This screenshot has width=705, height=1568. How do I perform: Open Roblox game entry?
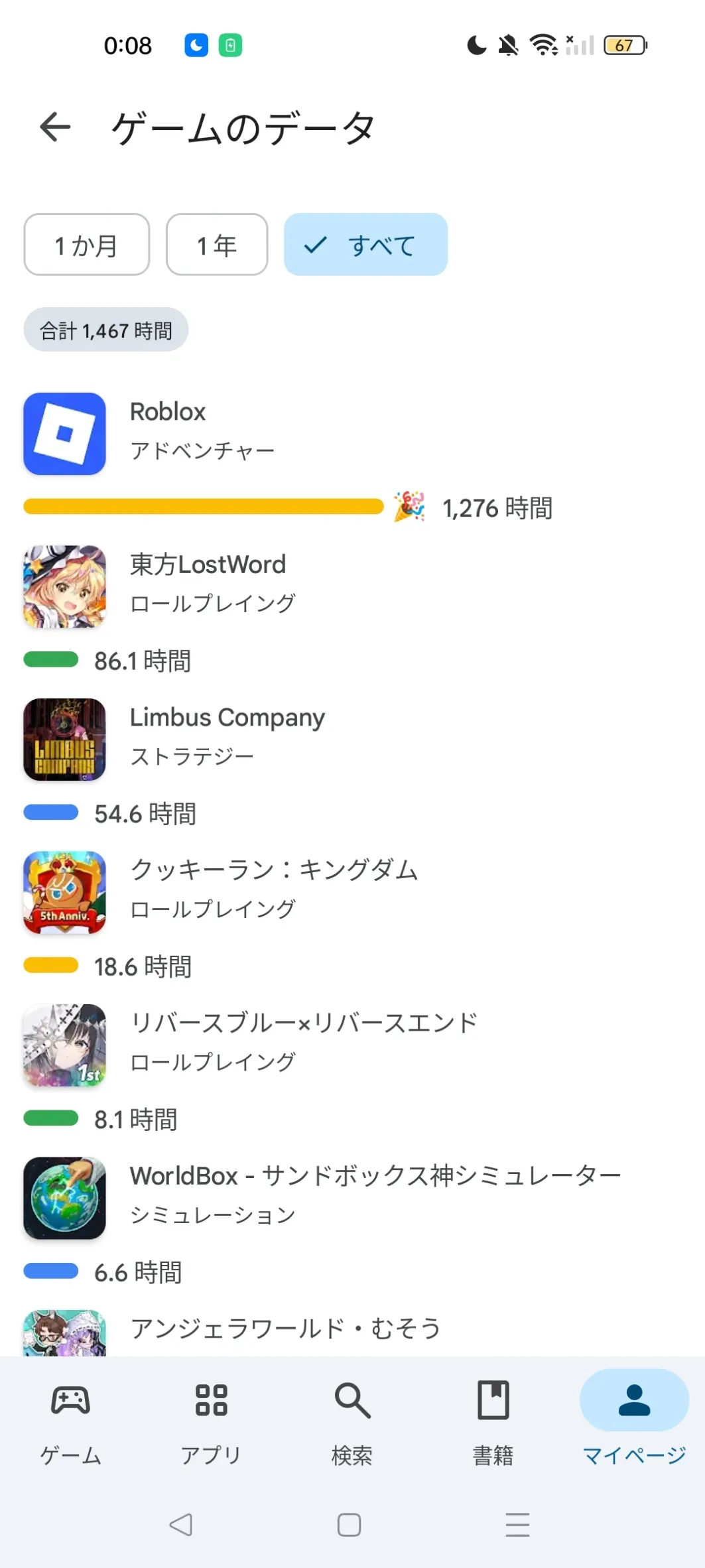pos(168,431)
